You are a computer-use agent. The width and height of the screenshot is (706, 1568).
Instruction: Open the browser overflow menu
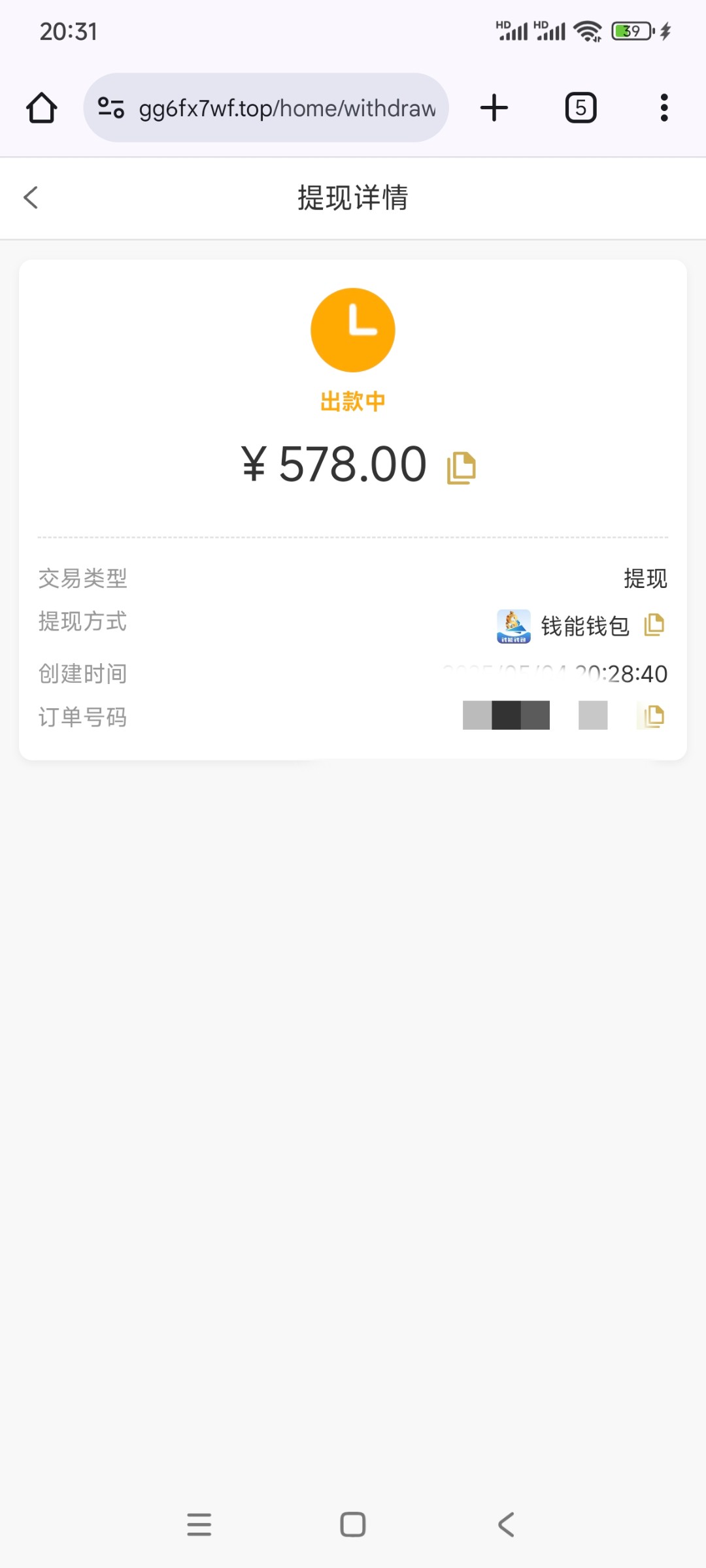[664, 108]
